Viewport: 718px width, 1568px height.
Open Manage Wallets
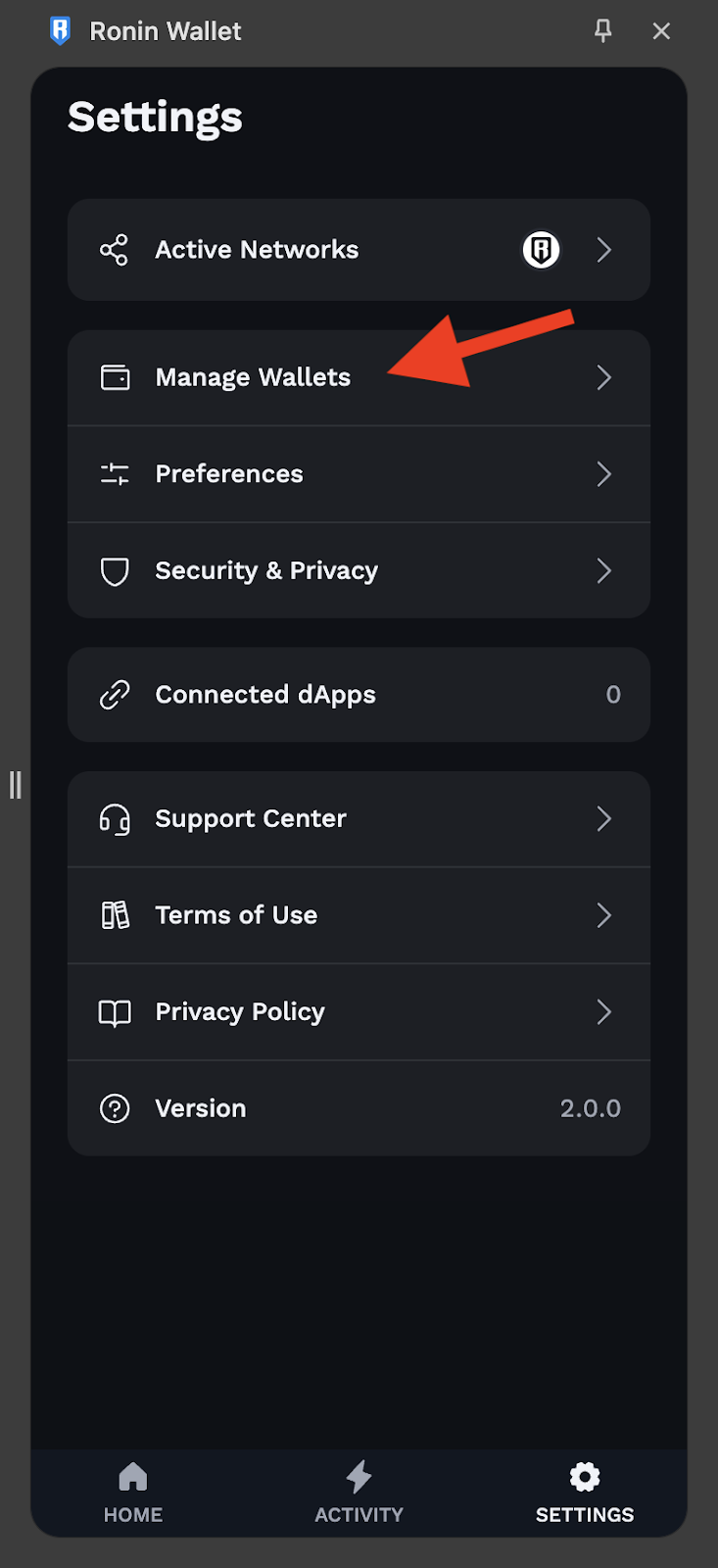click(359, 377)
